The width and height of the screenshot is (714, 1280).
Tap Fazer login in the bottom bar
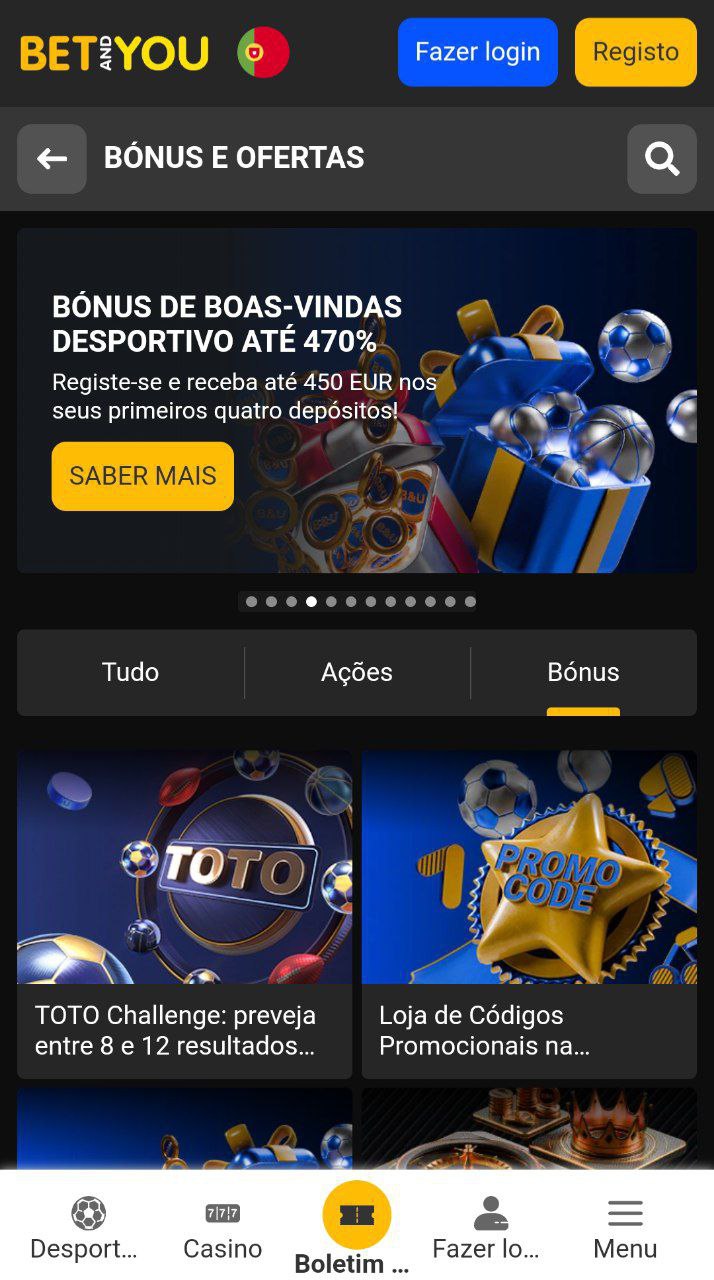pos(489,1229)
